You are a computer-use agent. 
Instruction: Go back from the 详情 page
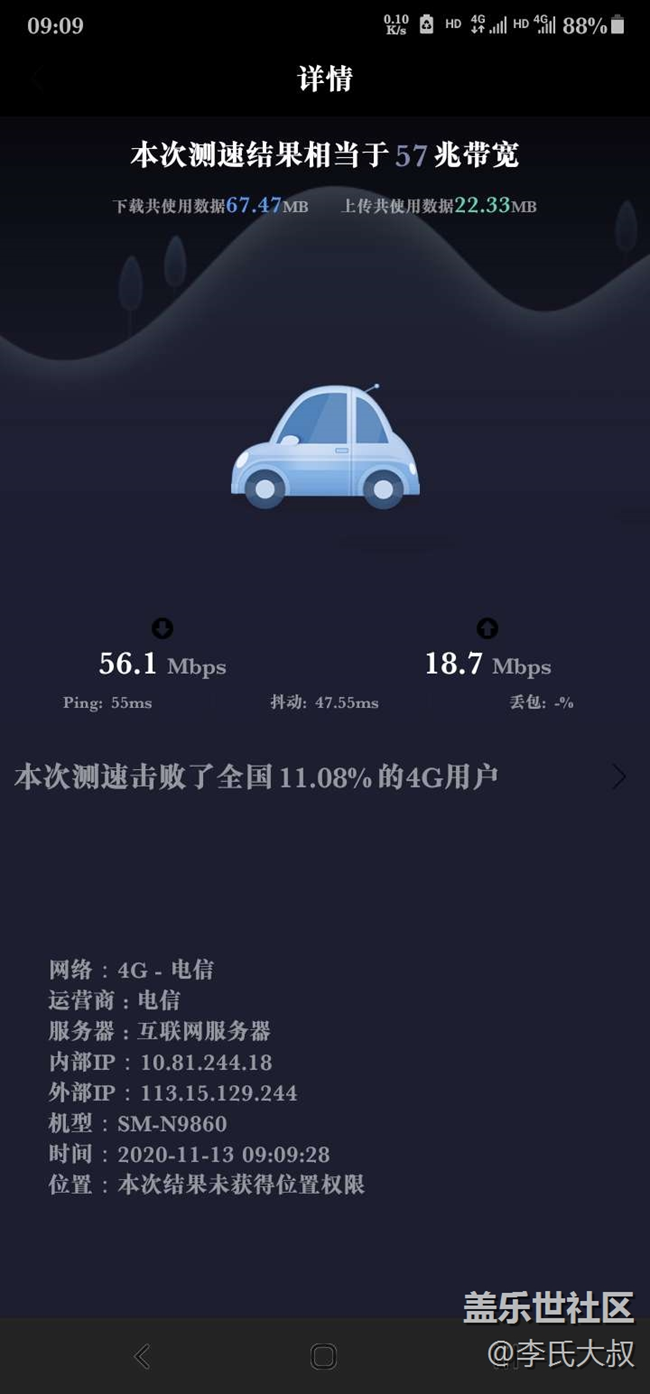[38, 79]
